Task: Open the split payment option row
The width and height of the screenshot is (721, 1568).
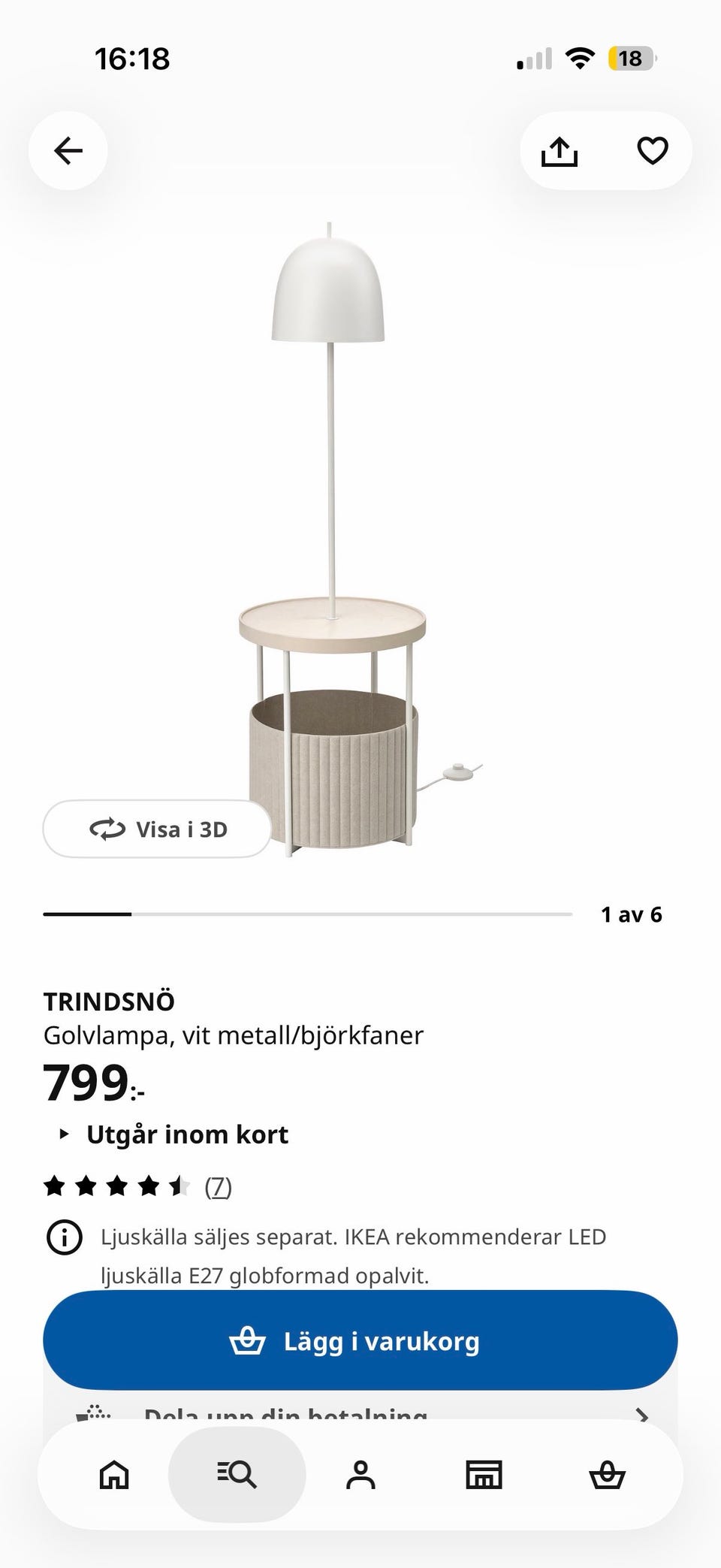Action: 360,1412
